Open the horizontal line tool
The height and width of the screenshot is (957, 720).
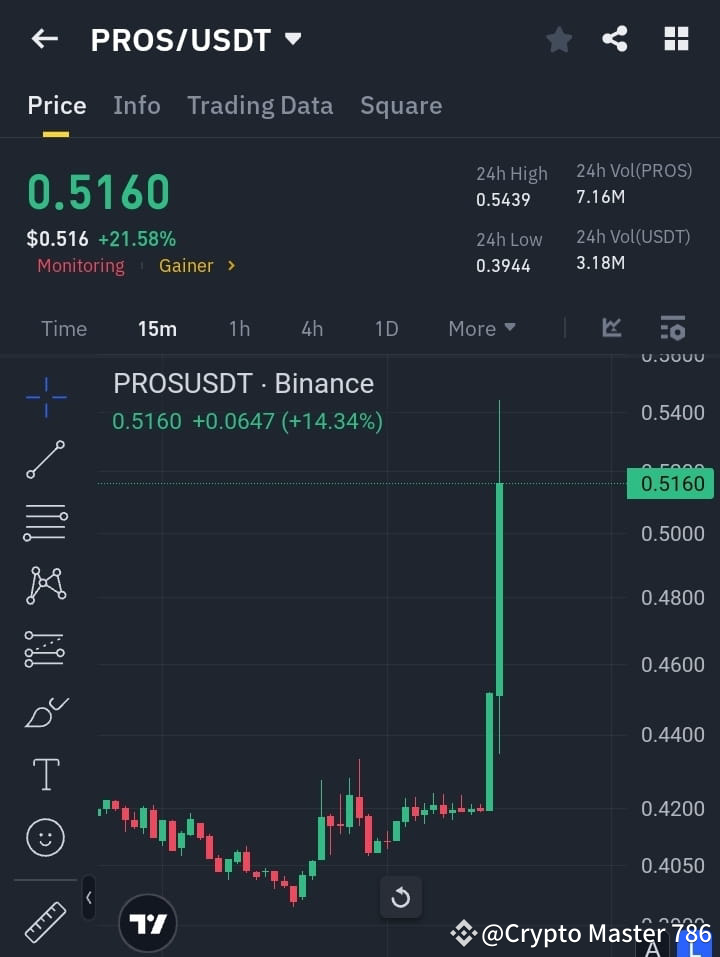45,523
